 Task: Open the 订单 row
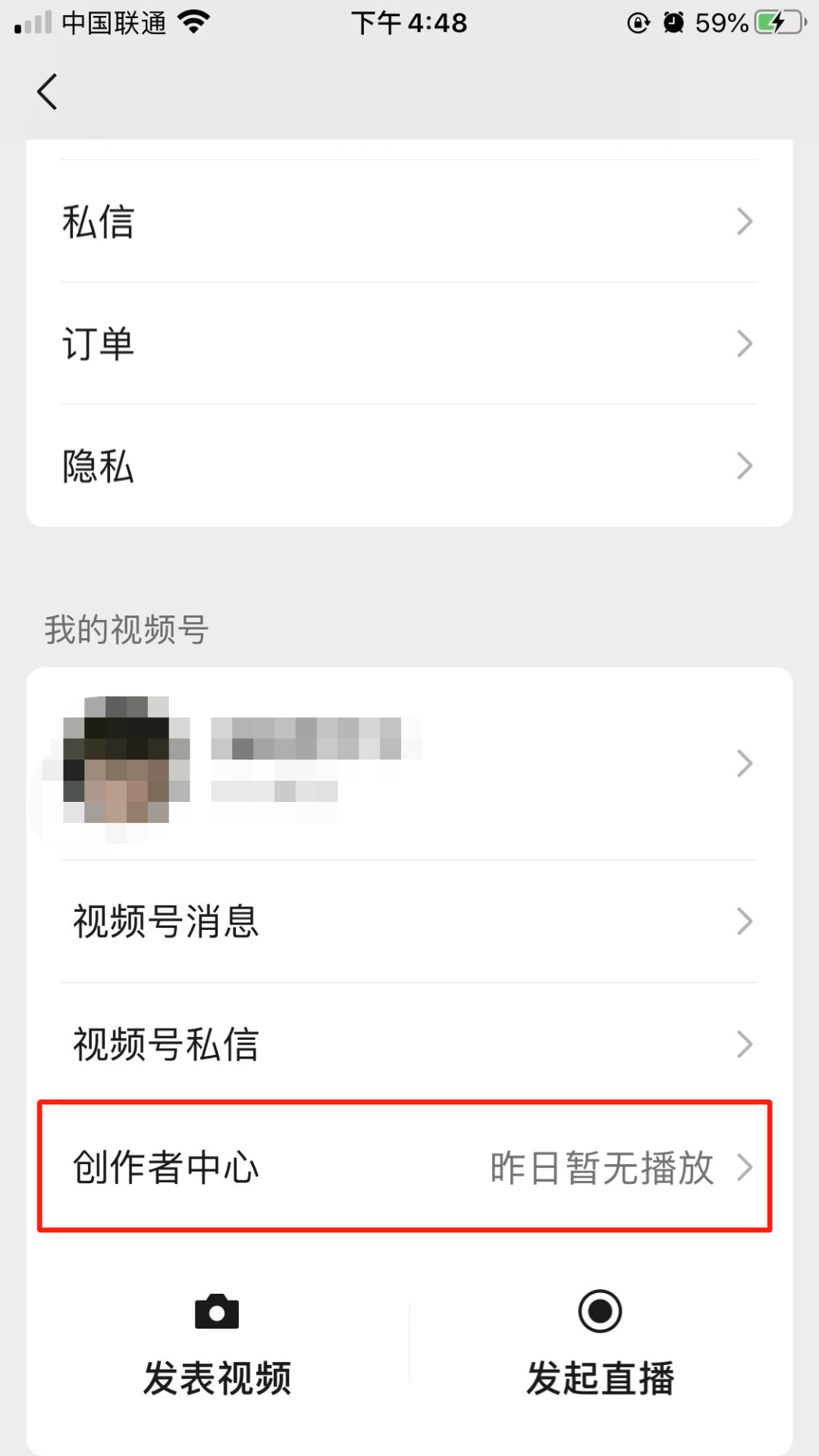408,343
